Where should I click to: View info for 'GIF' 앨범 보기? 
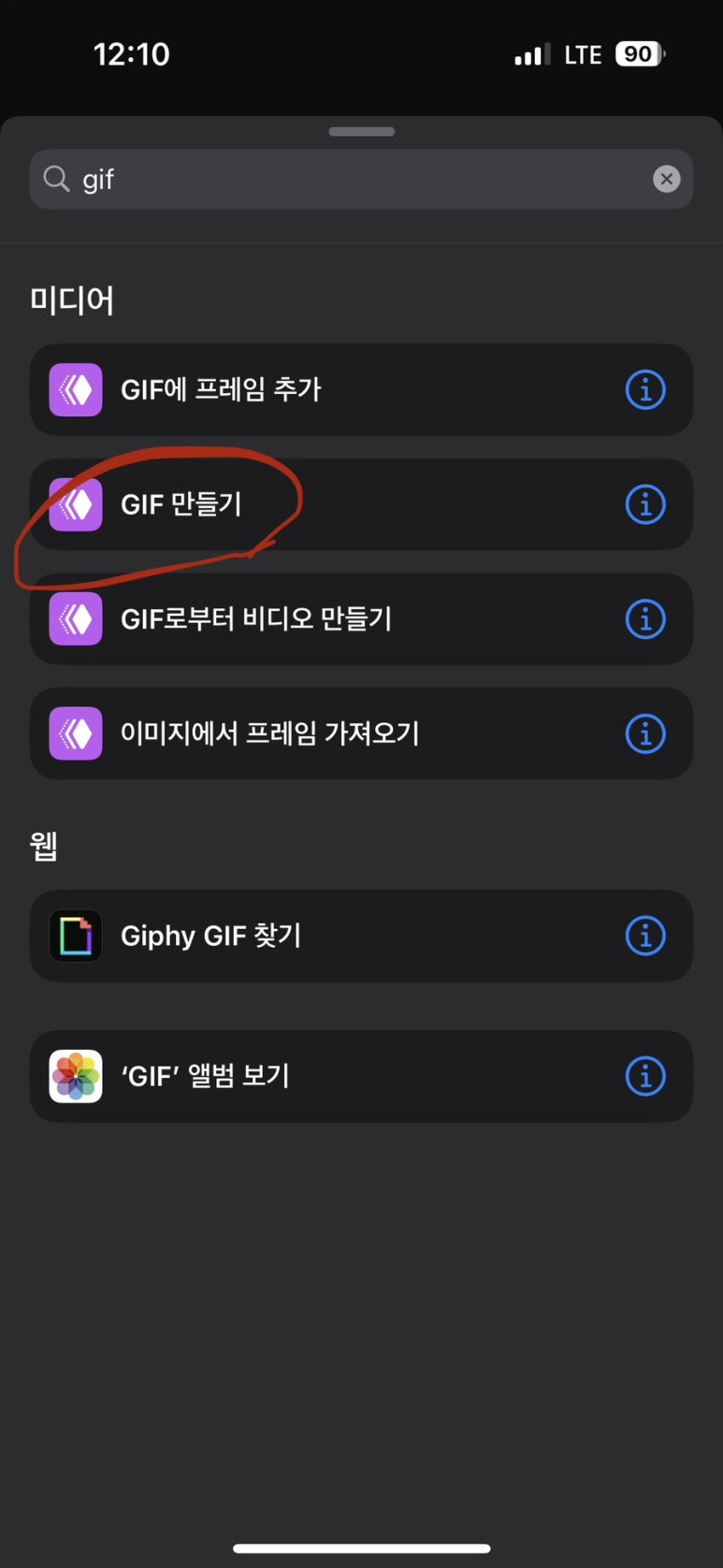pyautogui.click(x=644, y=1076)
